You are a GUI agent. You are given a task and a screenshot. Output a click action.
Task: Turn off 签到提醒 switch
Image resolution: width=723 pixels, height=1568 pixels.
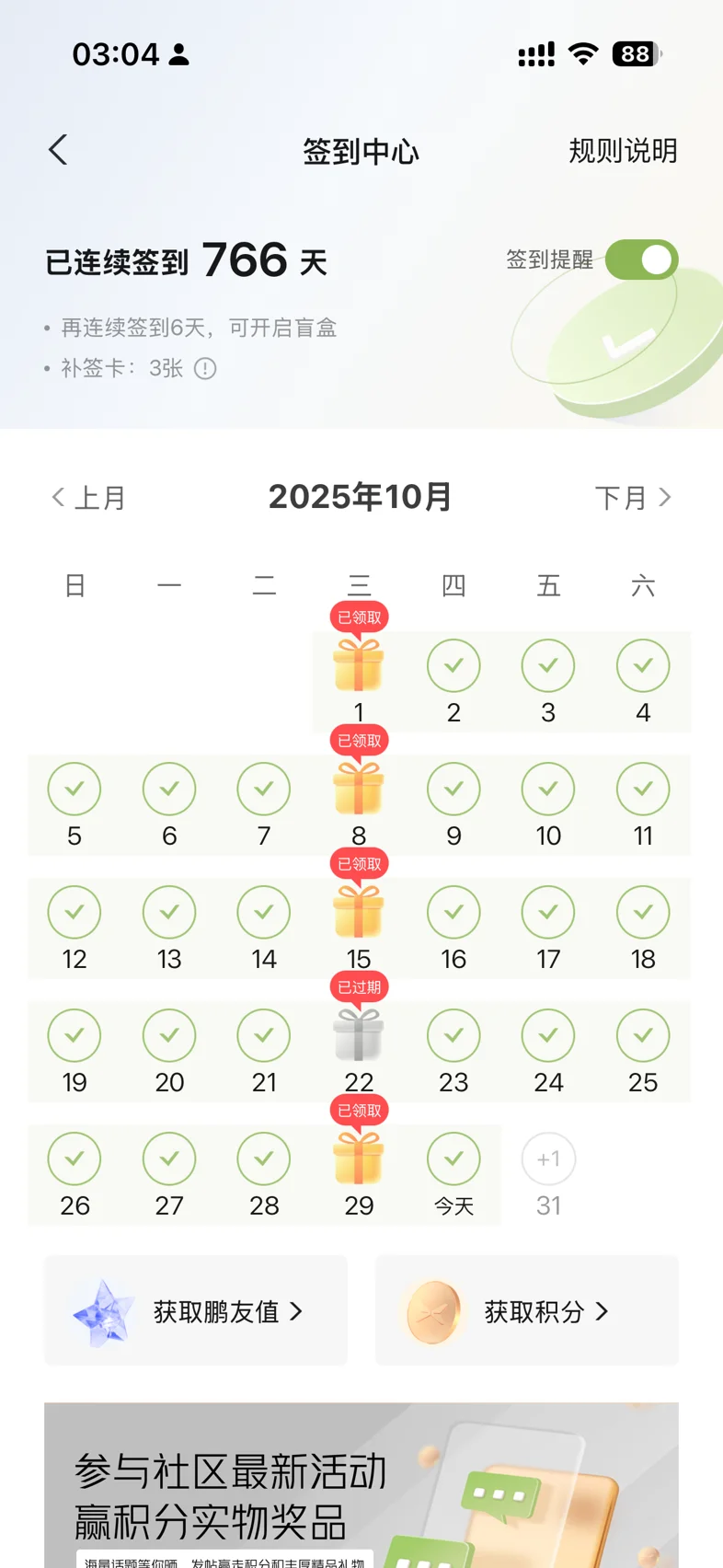641,259
